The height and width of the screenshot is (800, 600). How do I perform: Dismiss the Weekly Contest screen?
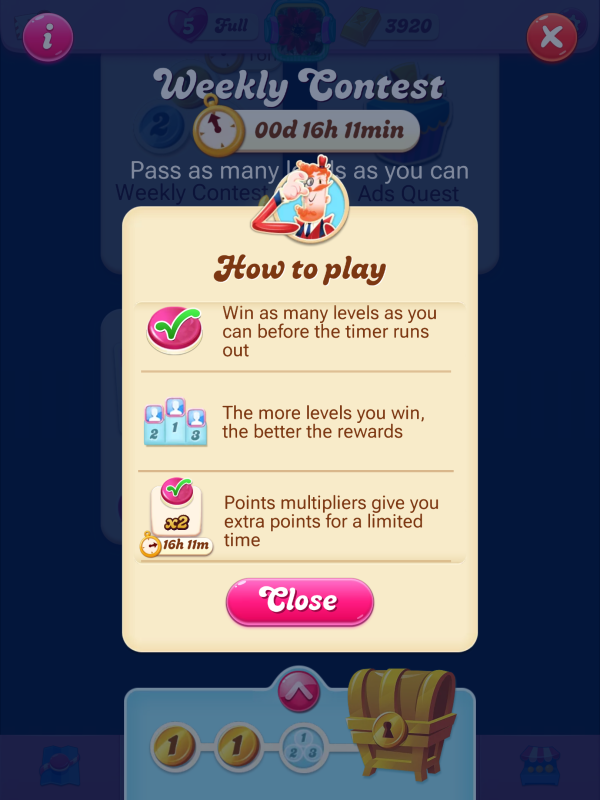[551, 38]
